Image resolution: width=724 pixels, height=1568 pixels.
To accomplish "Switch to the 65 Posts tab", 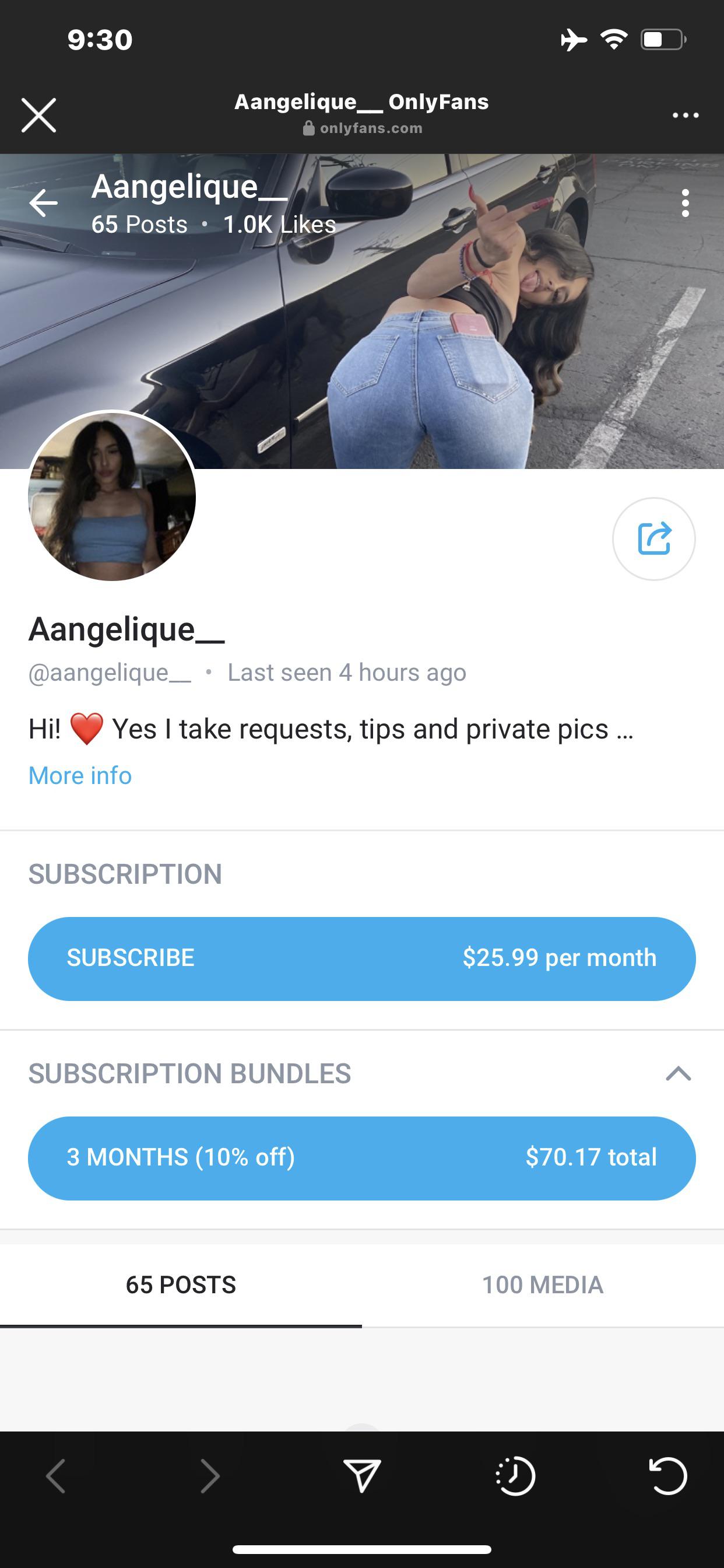I will (x=181, y=1284).
